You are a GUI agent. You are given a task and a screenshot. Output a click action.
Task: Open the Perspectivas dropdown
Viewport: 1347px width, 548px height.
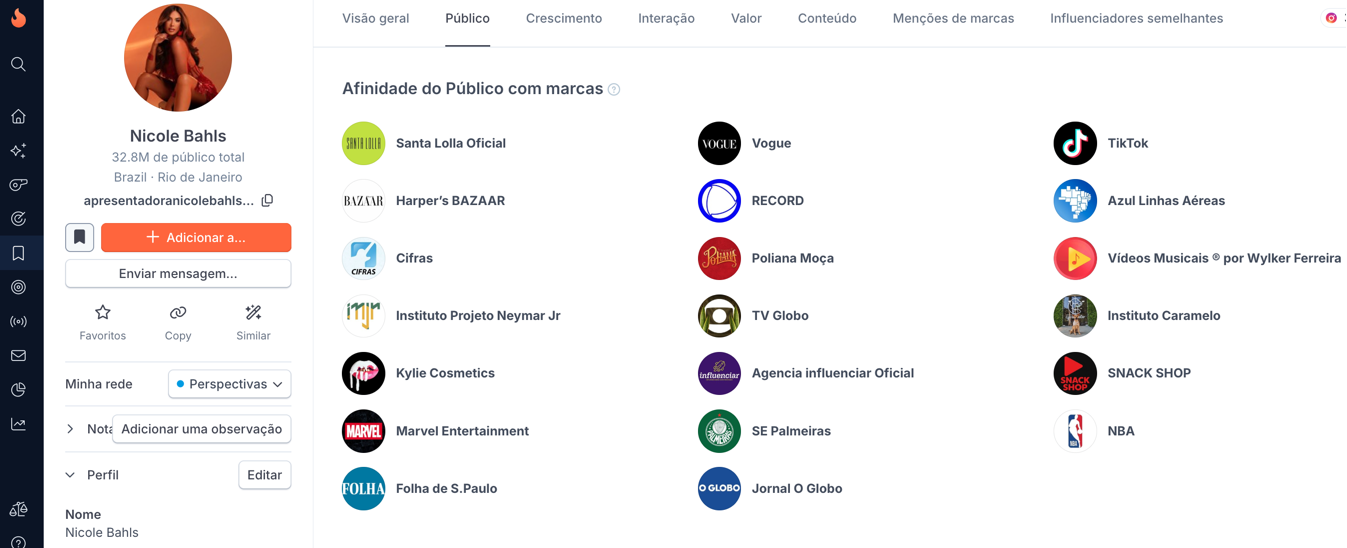[229, 384]
